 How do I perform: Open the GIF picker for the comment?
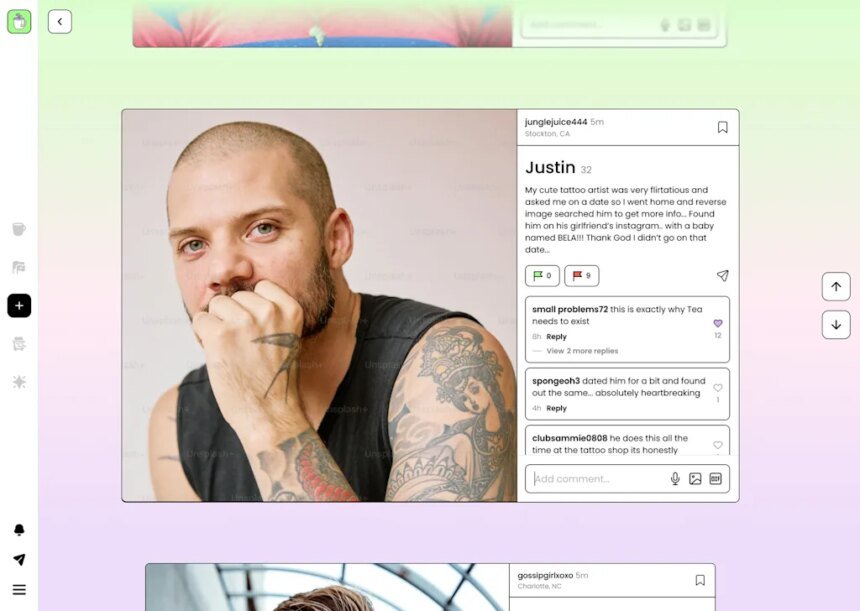(x=715, y=479)
